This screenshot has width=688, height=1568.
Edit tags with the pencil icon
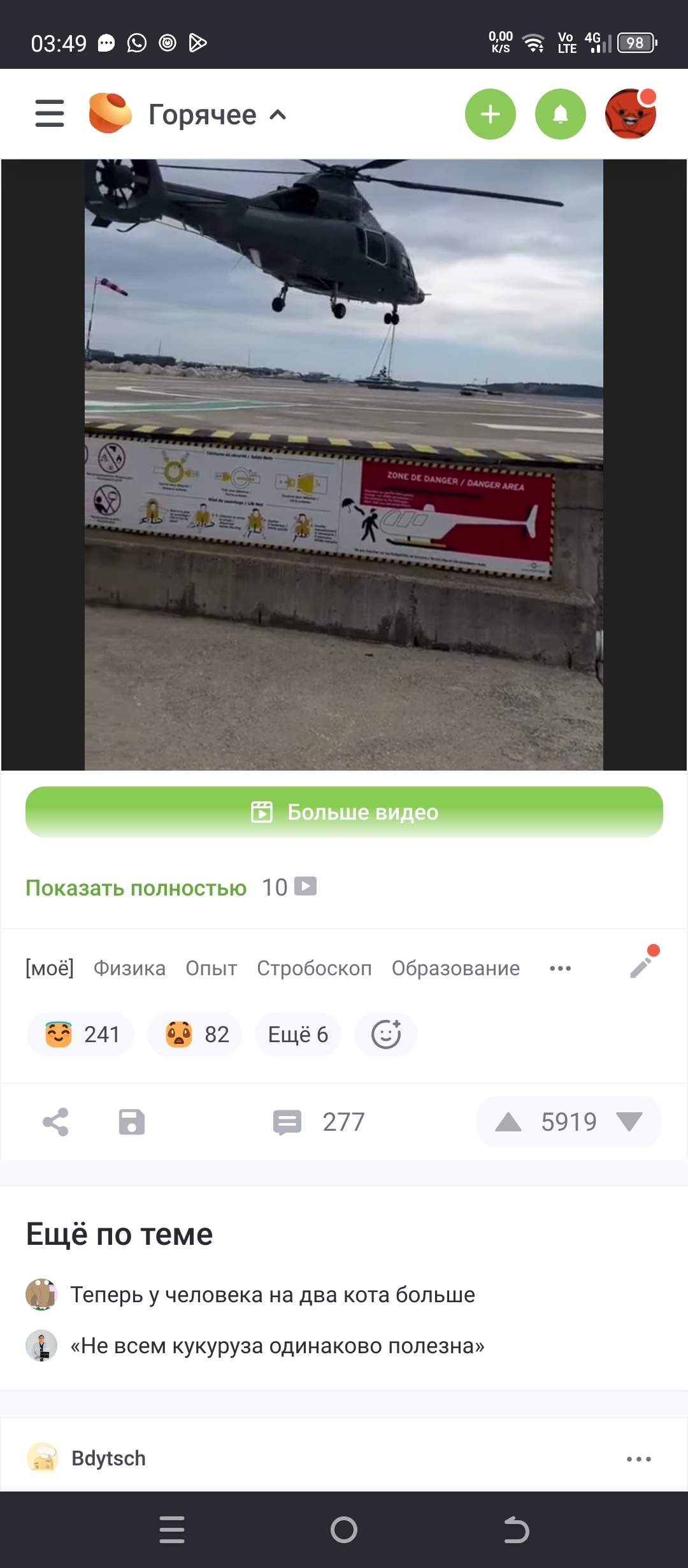pos(641,967)
